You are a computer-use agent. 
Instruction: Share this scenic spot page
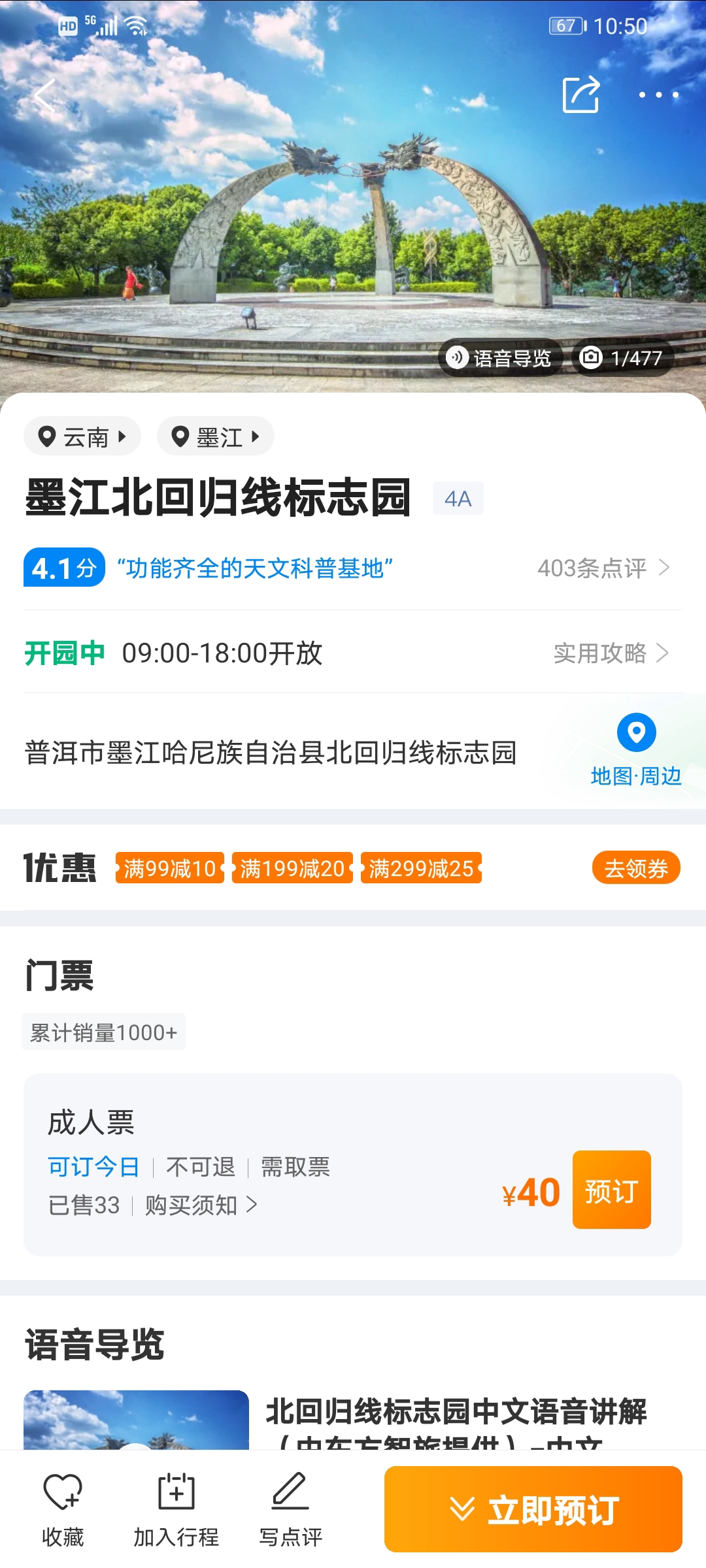point(580,95)
